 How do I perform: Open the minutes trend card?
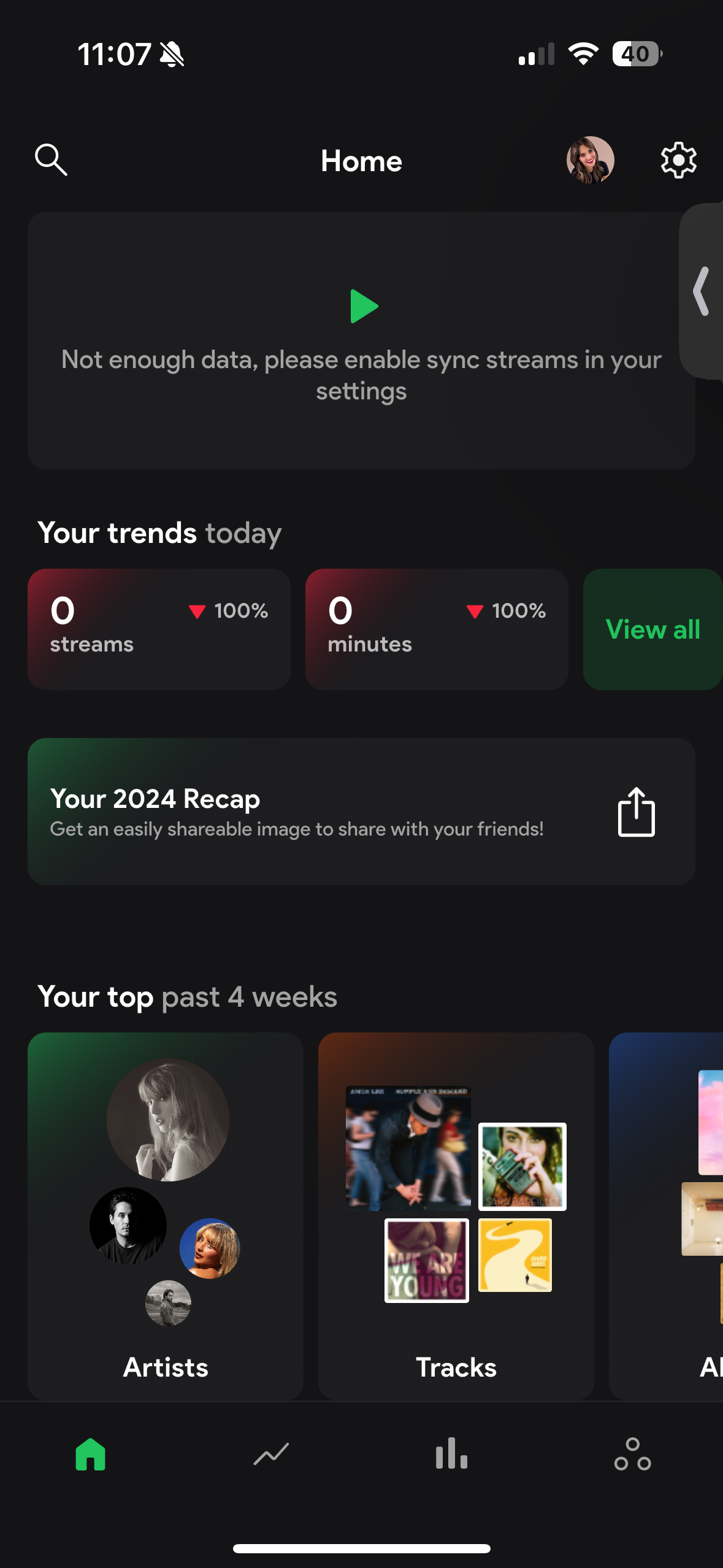pyautogui.click(x=436, y=629)
